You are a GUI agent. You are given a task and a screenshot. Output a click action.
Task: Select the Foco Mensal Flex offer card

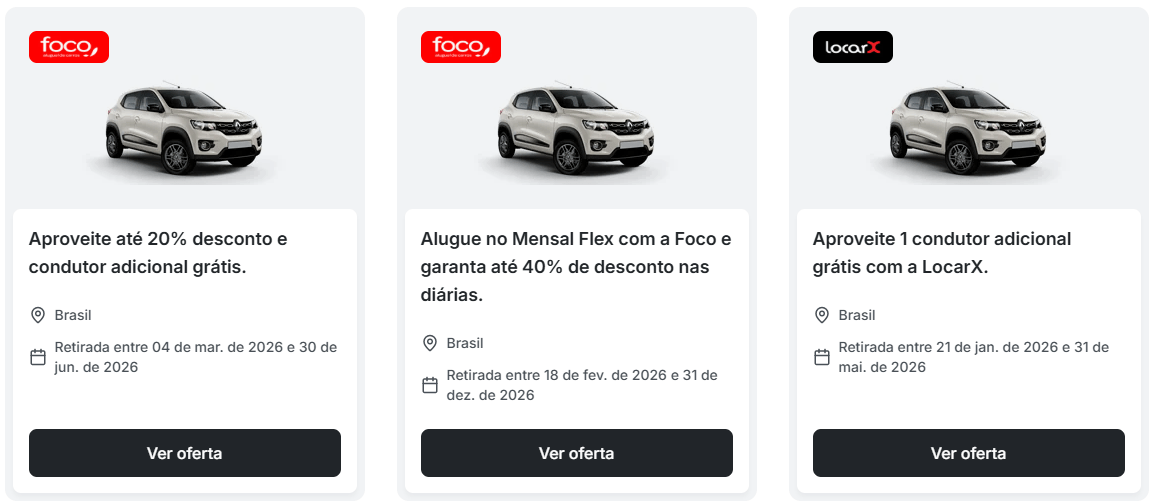[576, 267]
